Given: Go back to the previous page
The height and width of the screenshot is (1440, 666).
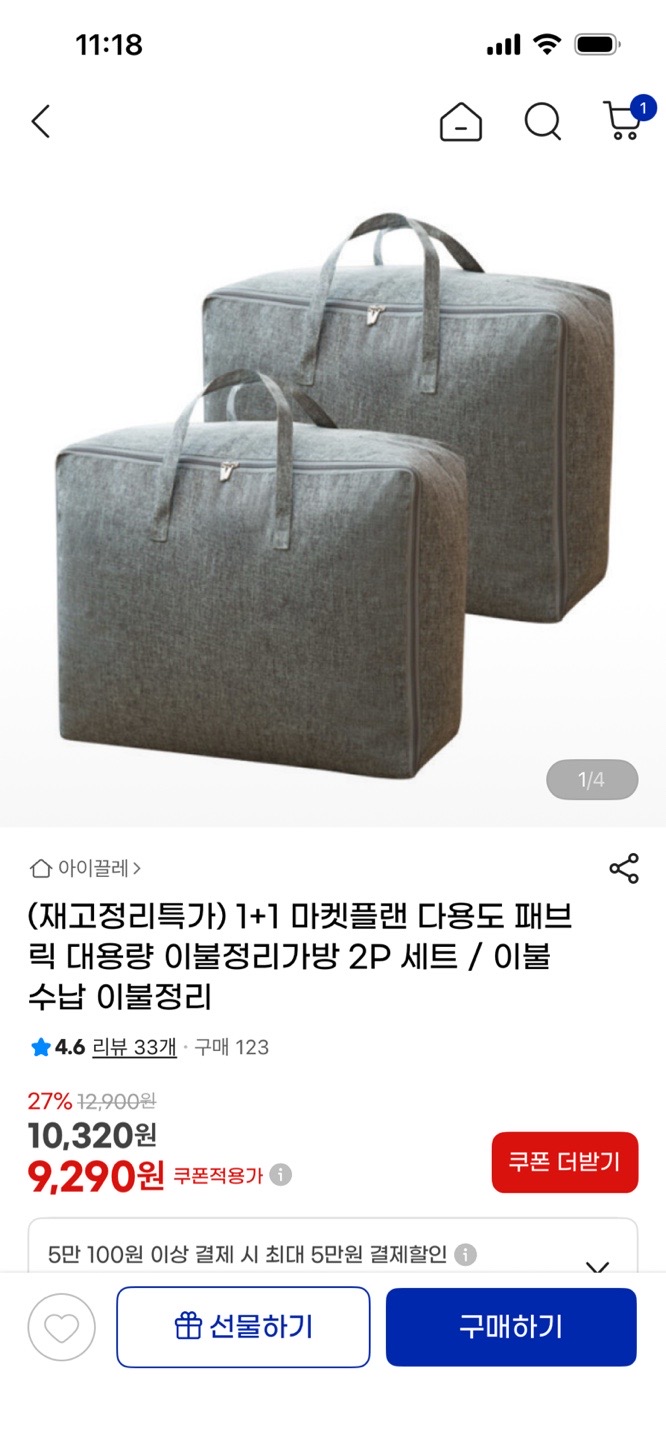Looking at the screenshot, I should pos(41,122).
